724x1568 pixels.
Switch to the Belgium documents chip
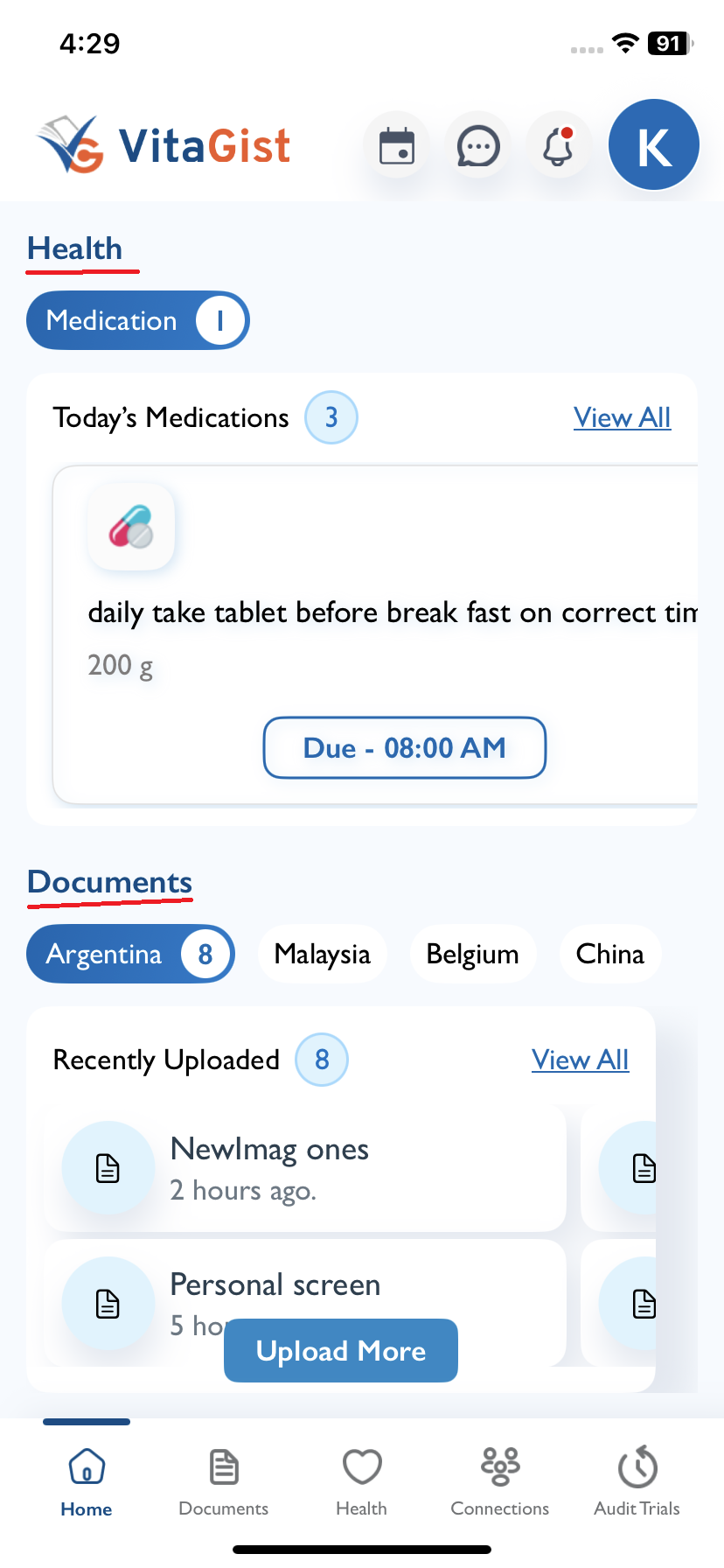pyautogui.click(x=473, y=954)
